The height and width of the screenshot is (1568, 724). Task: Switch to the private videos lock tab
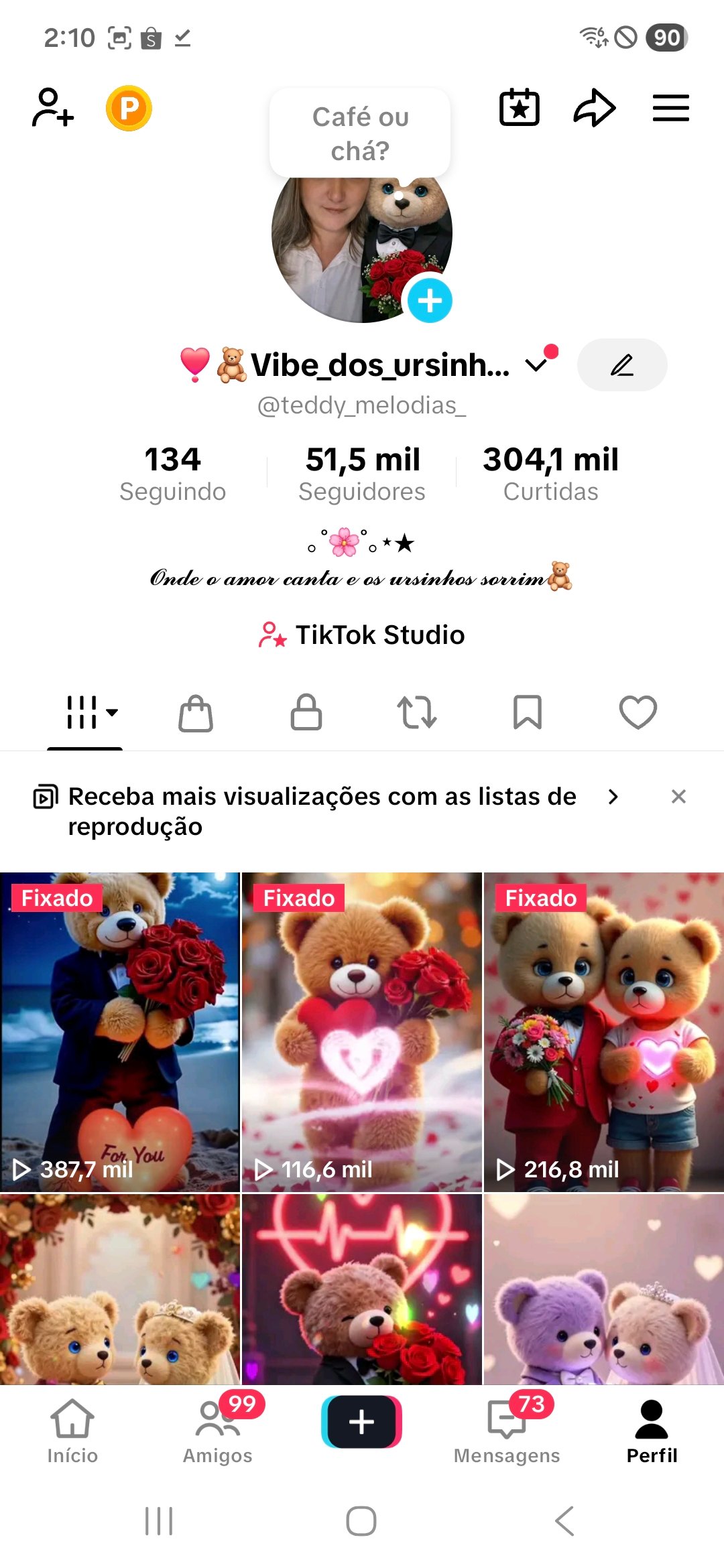pyautogui.click(x=306, y=712)
